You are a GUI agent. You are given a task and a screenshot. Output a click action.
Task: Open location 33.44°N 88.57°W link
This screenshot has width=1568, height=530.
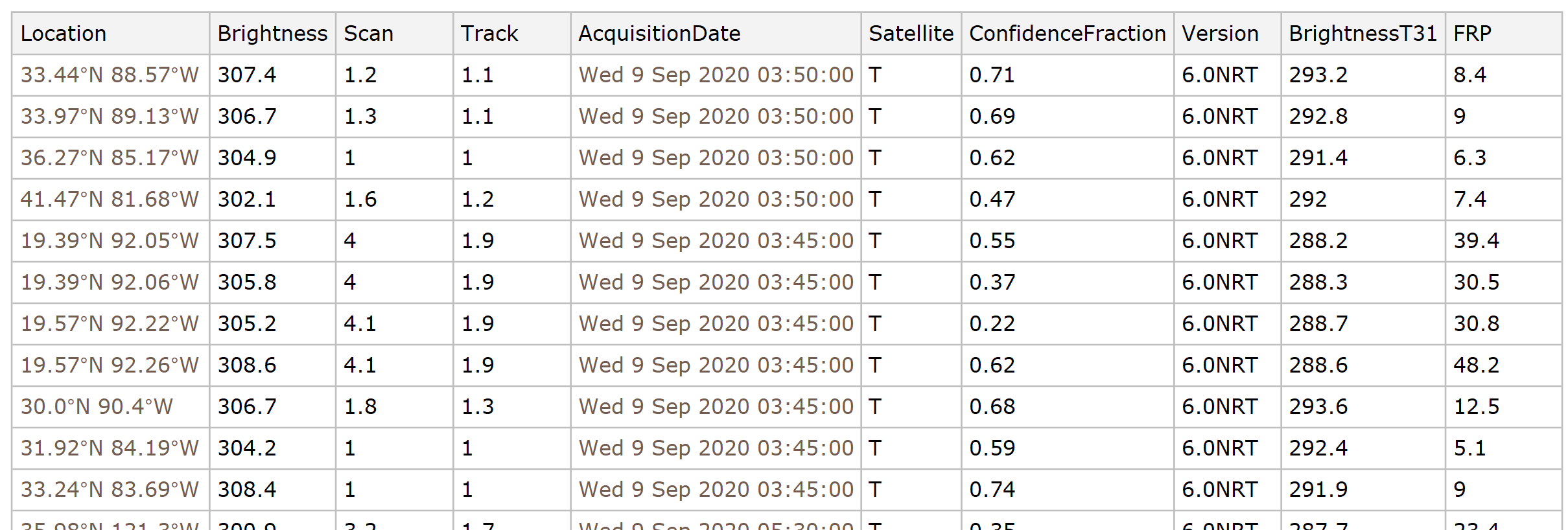pos(110,75)
